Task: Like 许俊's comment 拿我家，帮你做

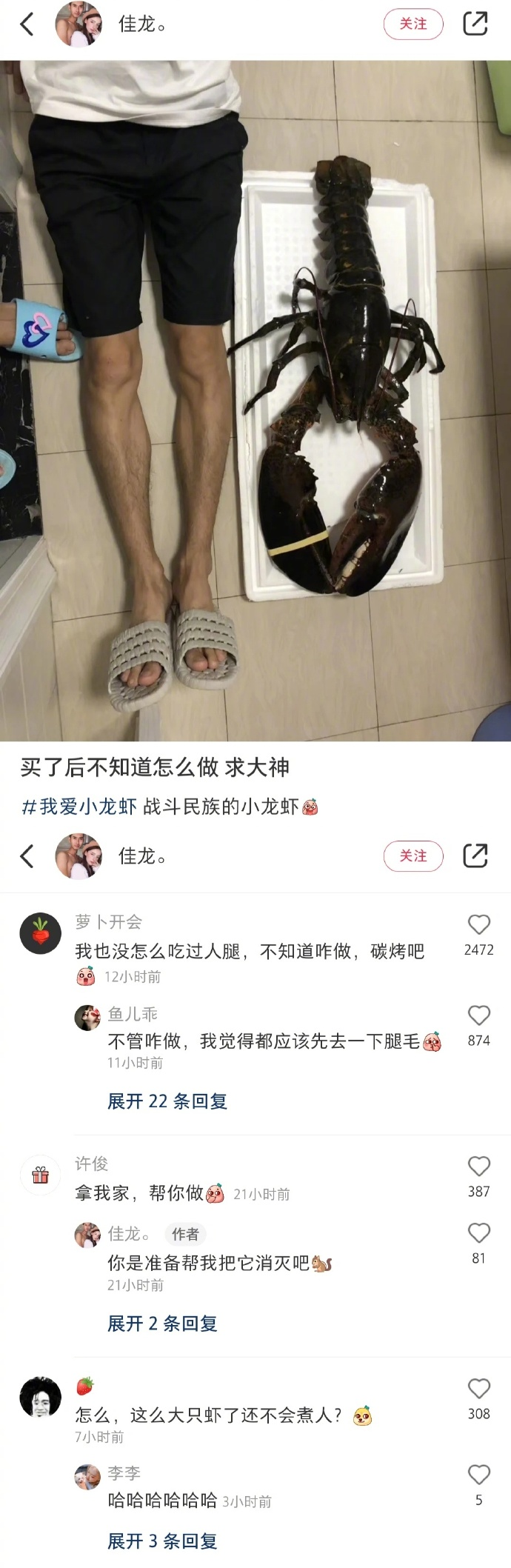Action: pos(479,1167)
